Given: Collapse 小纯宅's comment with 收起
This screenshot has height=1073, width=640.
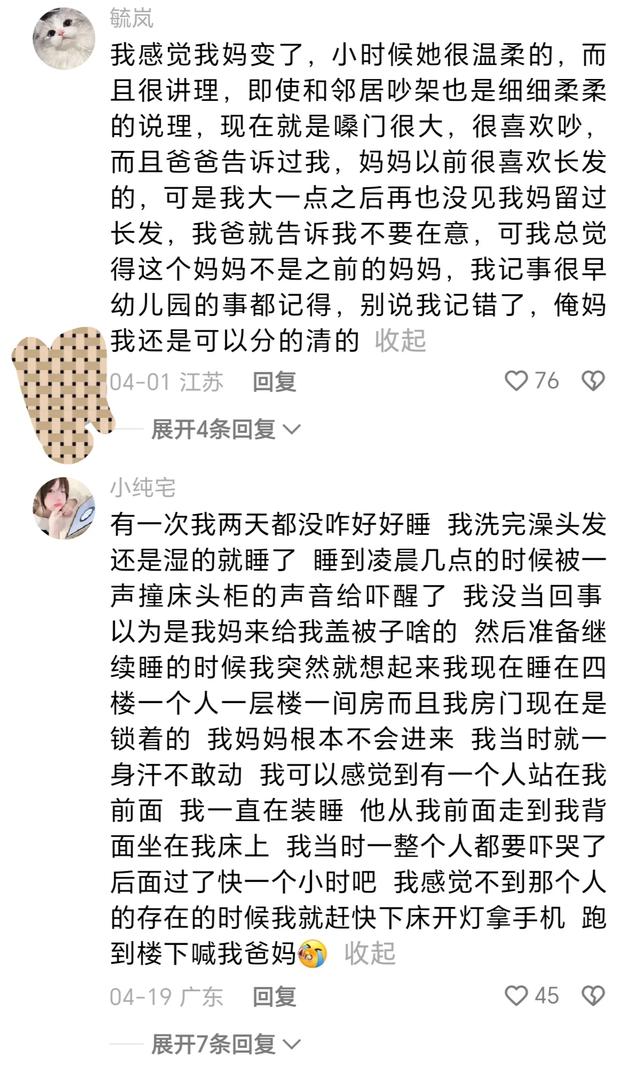Looking at the screenshot, I should (370, 953).
